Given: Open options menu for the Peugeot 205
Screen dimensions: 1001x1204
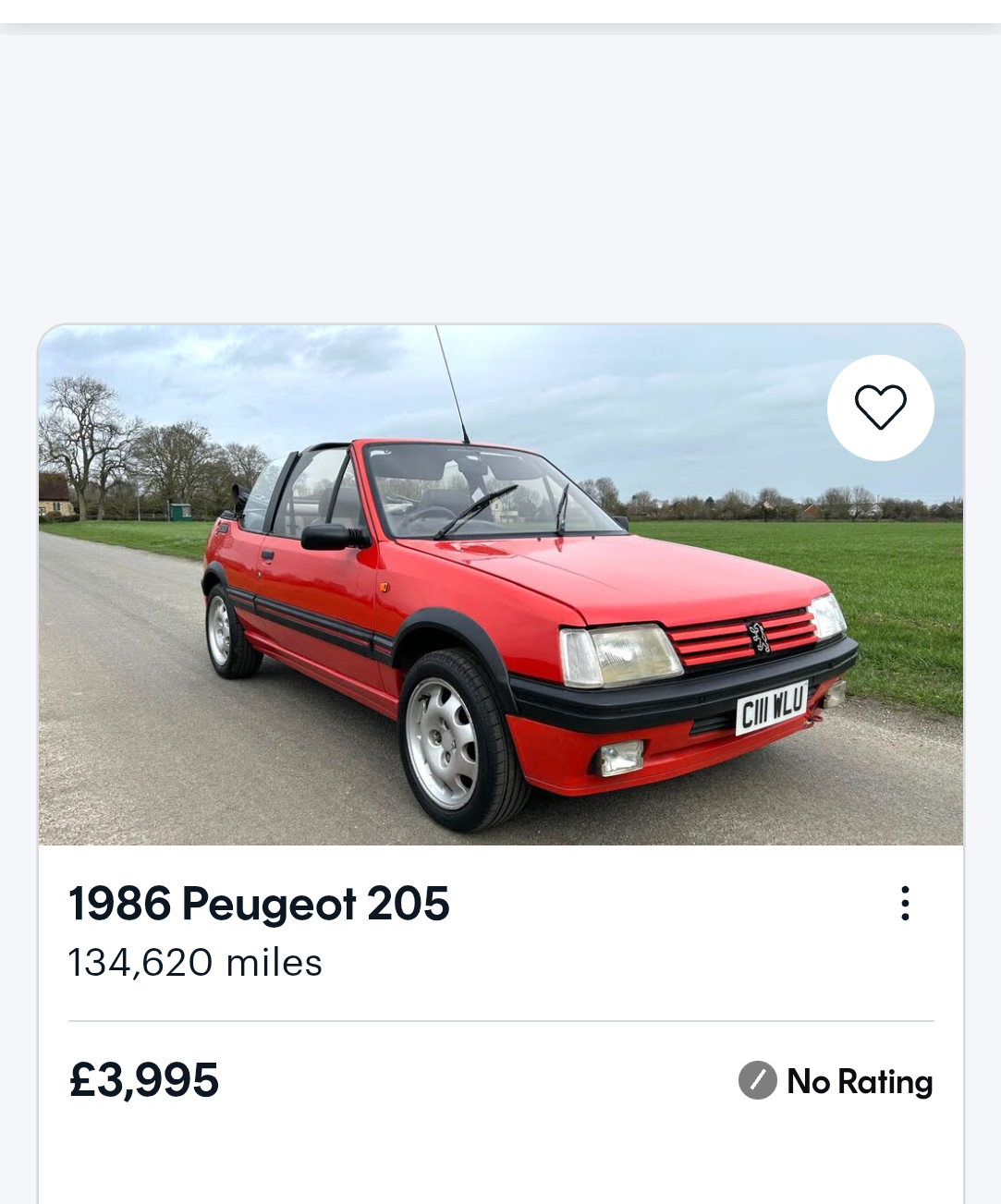Looking at the screenshot, I should (x=905, y=904).
